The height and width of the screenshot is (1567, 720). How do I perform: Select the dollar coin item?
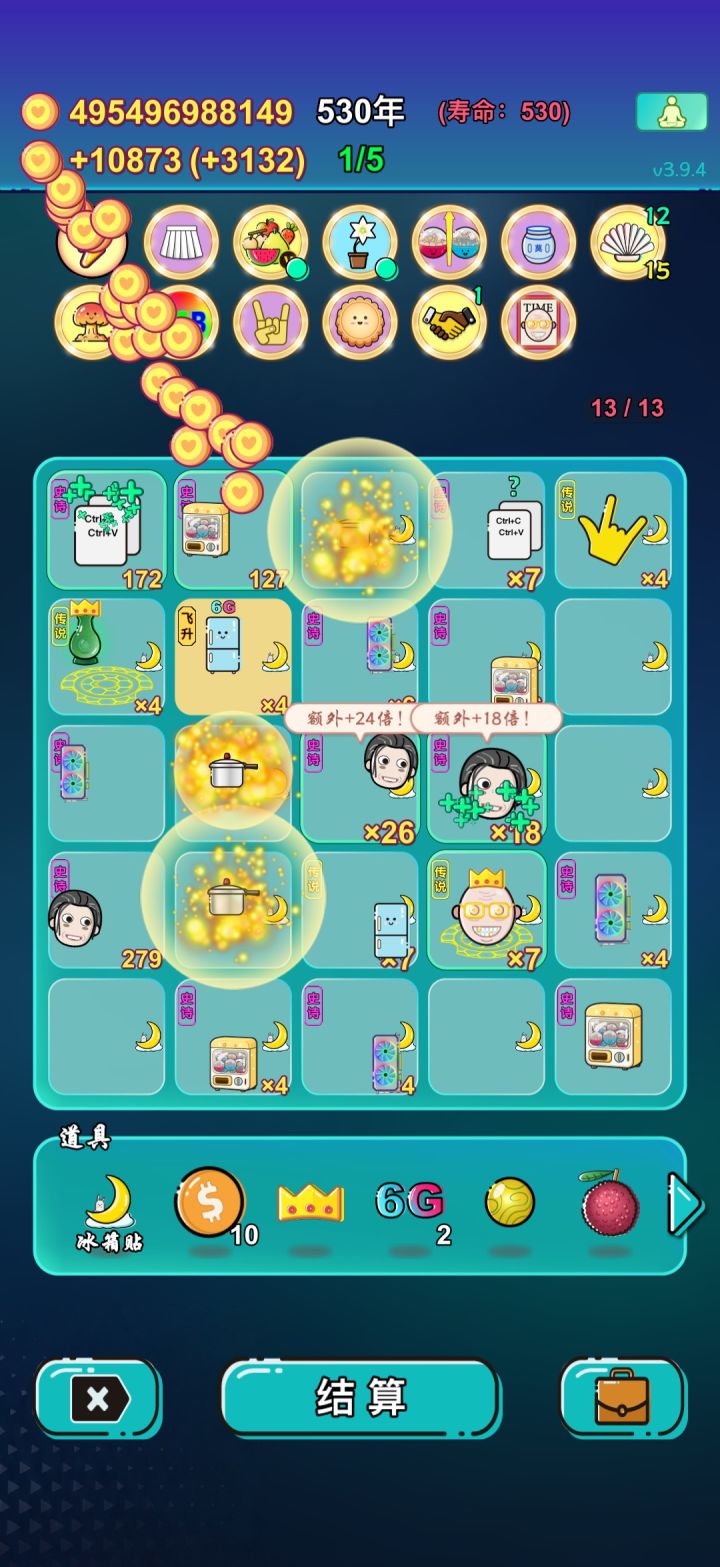point(210,1202)
